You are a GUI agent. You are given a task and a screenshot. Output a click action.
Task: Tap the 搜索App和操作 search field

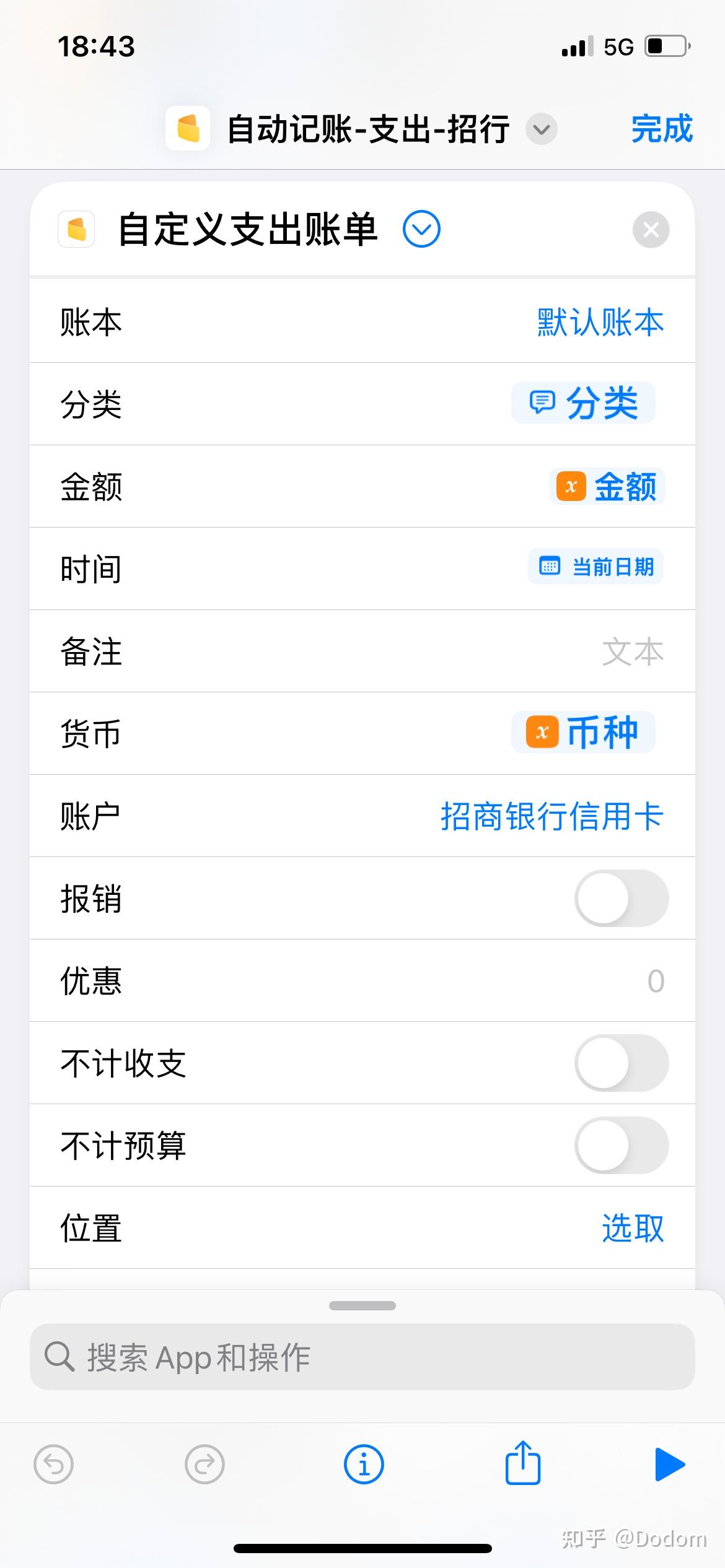[x=362, y=1359]
